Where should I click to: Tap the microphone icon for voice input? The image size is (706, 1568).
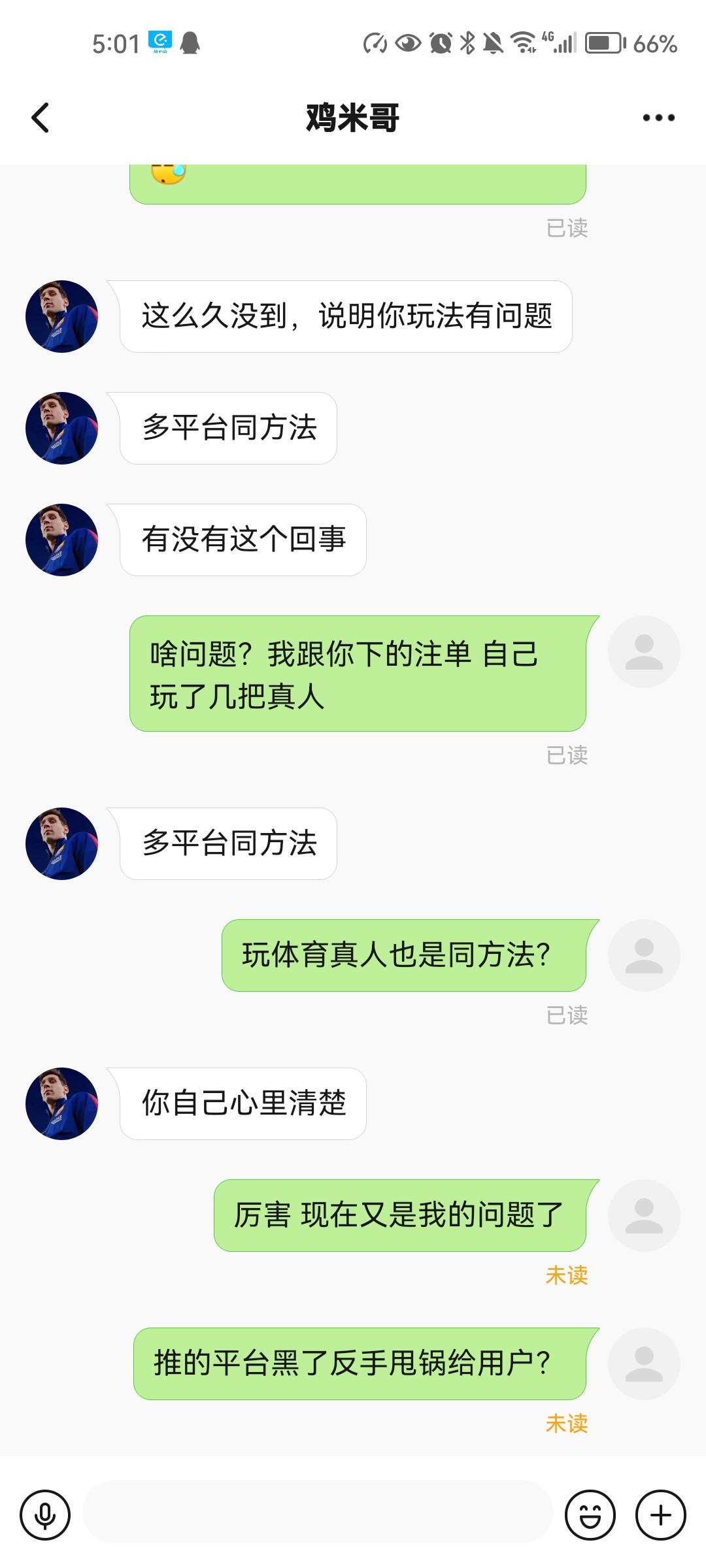pyautogui.click(x=44, y=1516)
